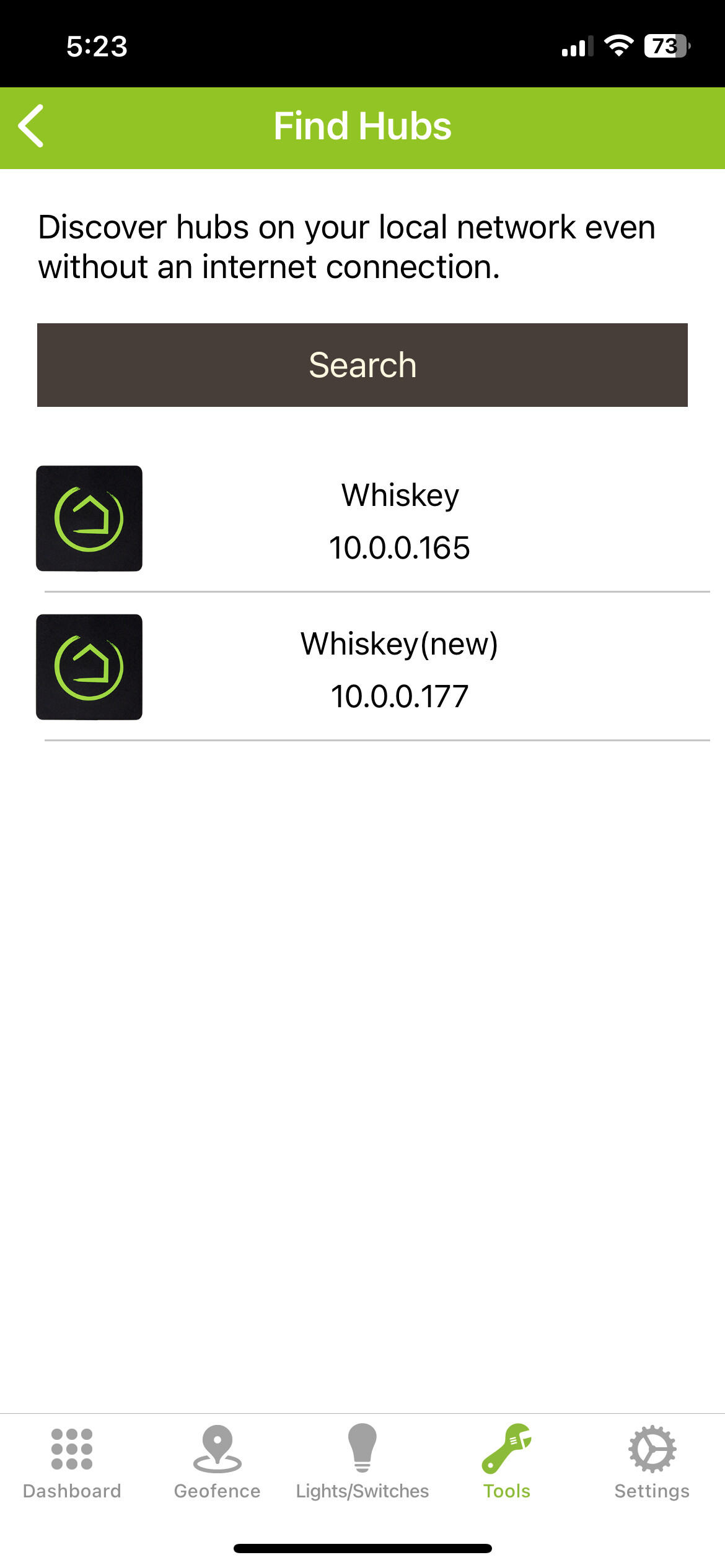Tap the Search button to discover hubs
Viewport: 725px width, 1568px height.
click(362, 365)
